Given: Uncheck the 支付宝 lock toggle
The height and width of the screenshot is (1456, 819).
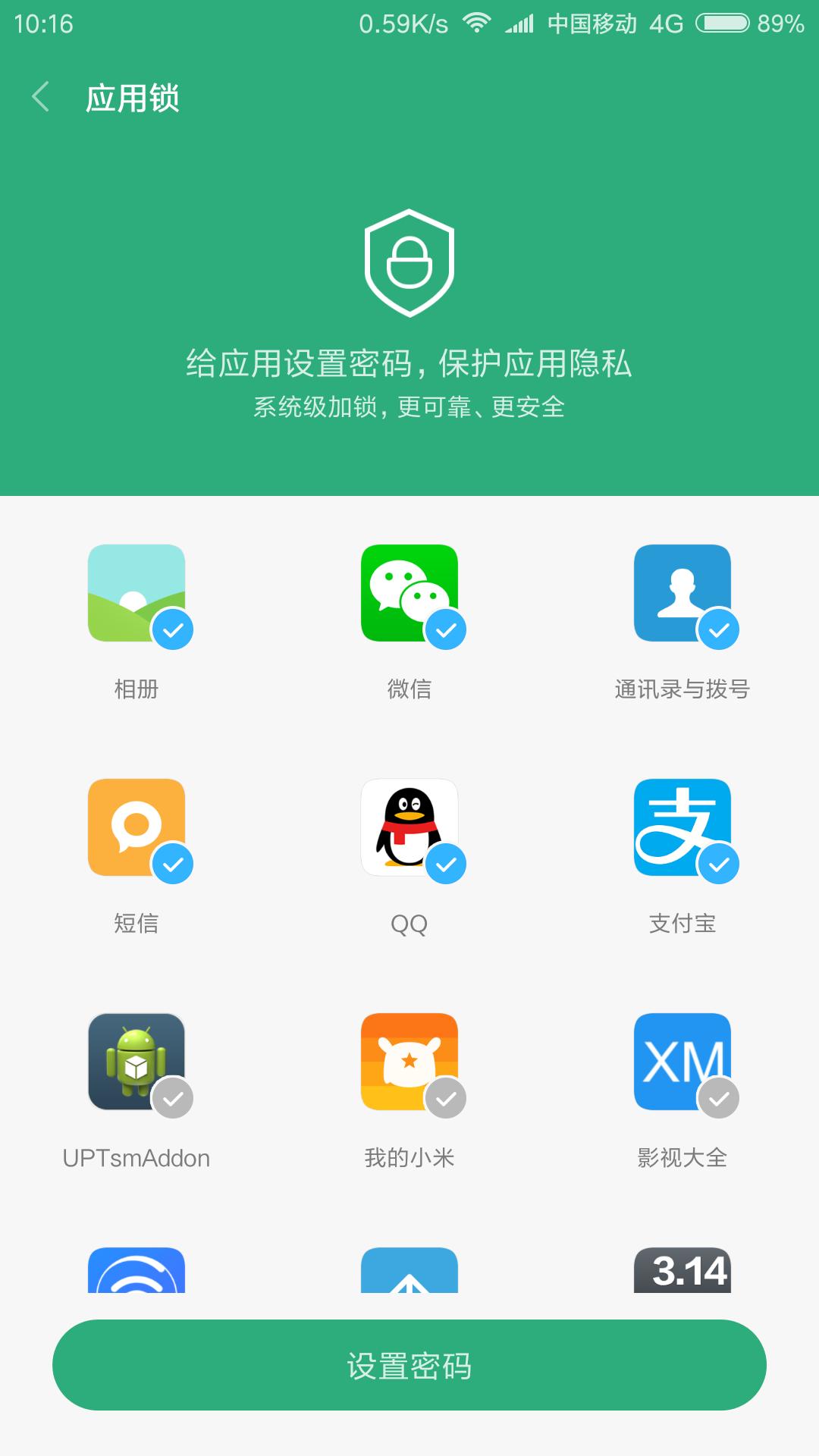Looking at the screenshot, I should pos(718,862).
